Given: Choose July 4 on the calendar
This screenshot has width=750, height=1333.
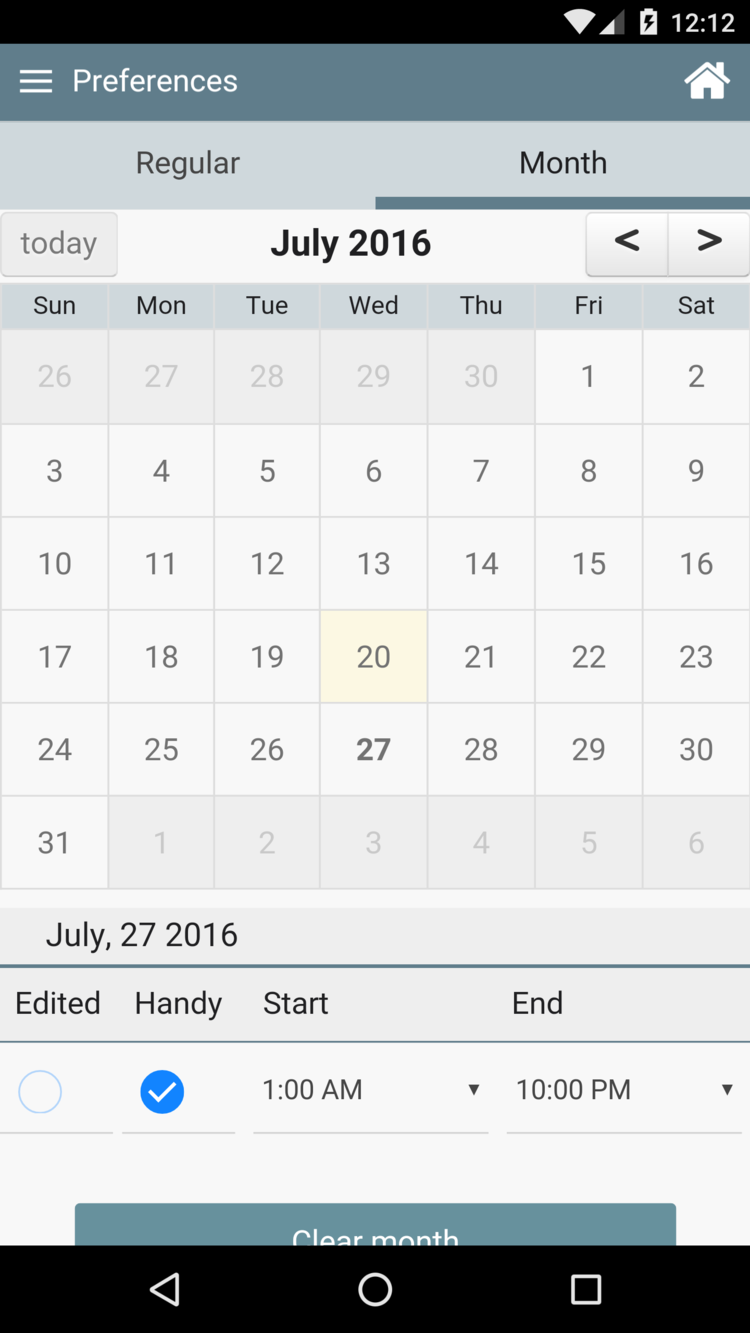Looking at the screenshot, I should [x=161, y=470].
